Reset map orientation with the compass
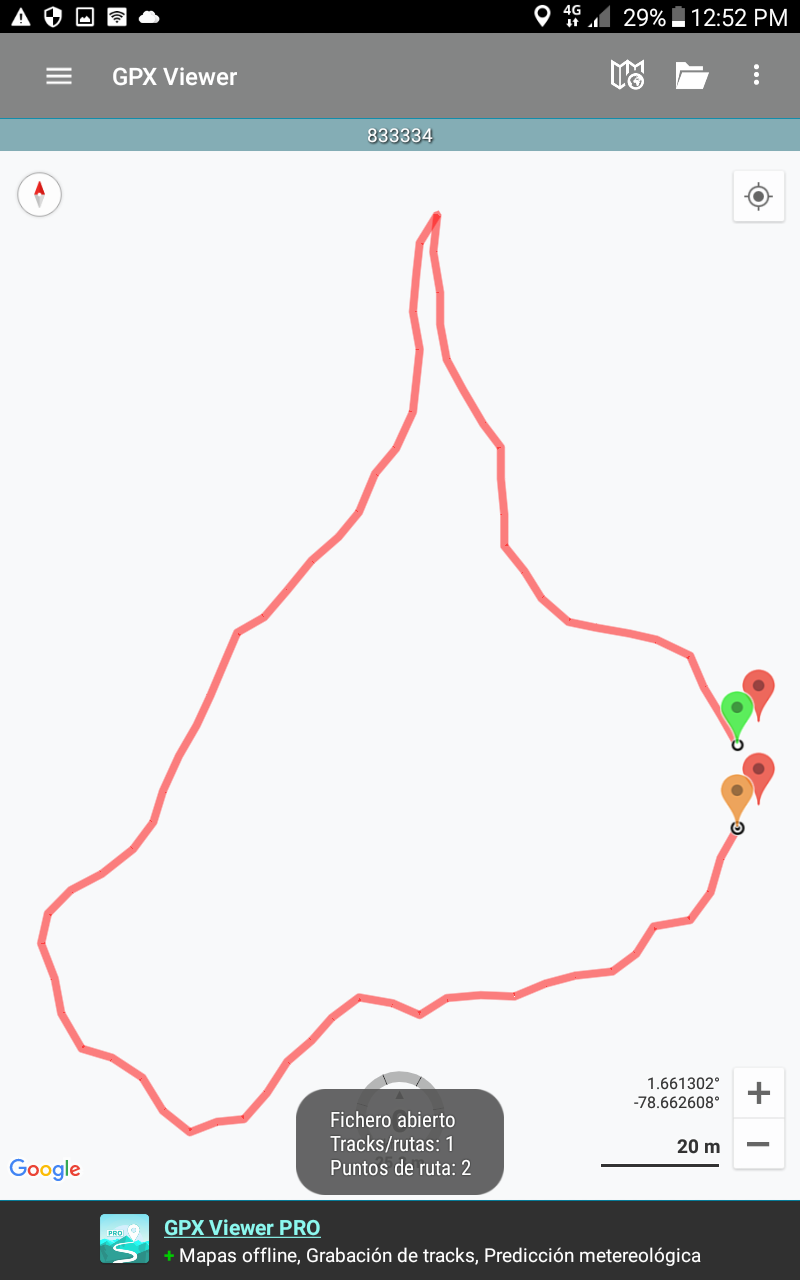Screen dimensions: 800x1280 (x=40, y=194)
